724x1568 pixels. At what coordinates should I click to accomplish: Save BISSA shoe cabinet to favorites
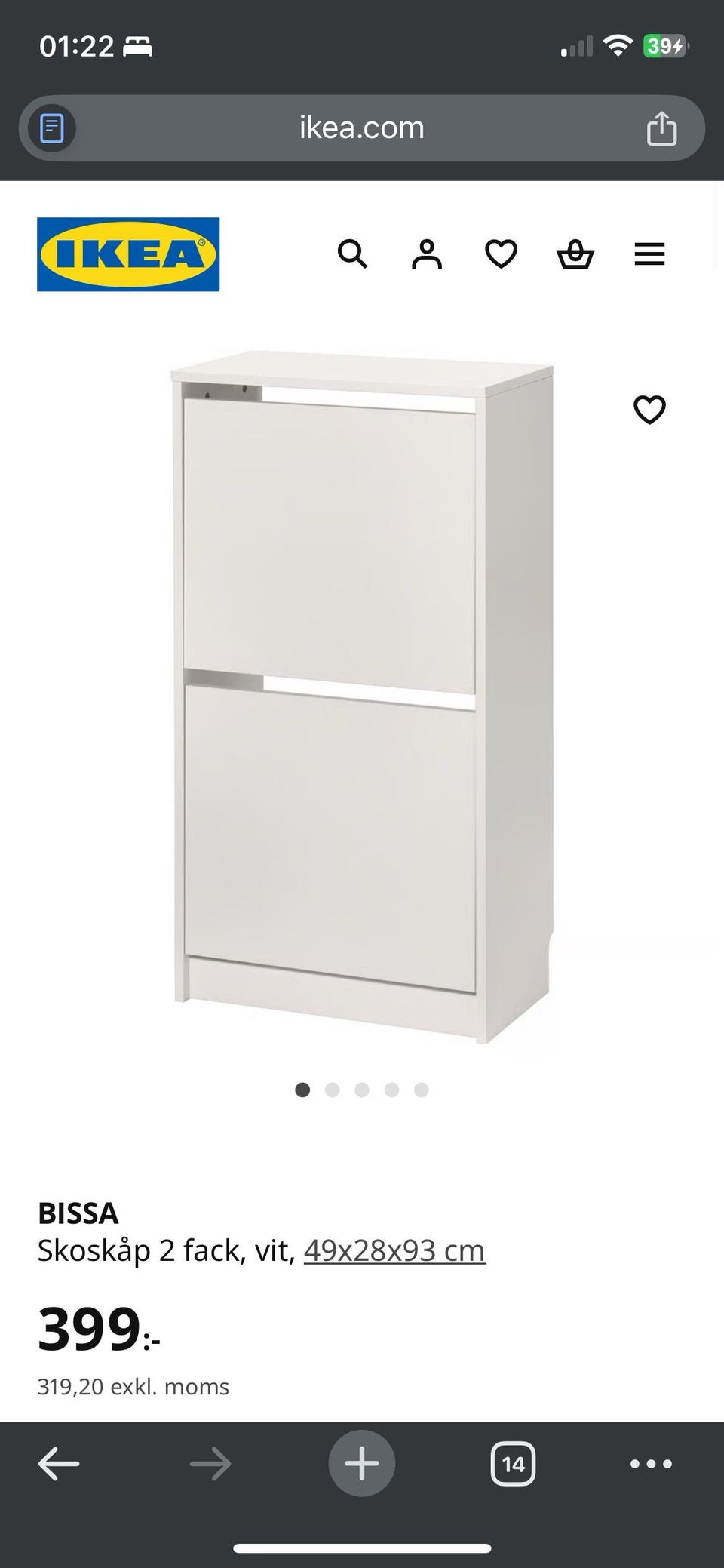click(649, 410)
